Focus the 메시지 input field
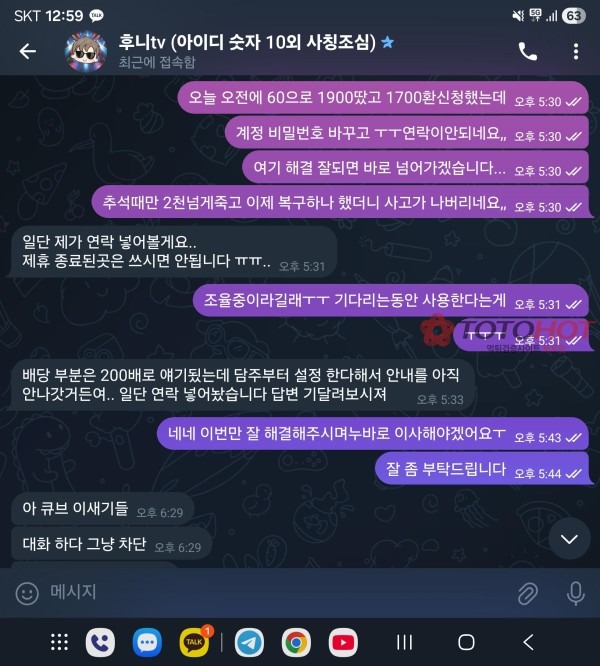This screenshot has width=600, height=666. (x=270, y=593)
